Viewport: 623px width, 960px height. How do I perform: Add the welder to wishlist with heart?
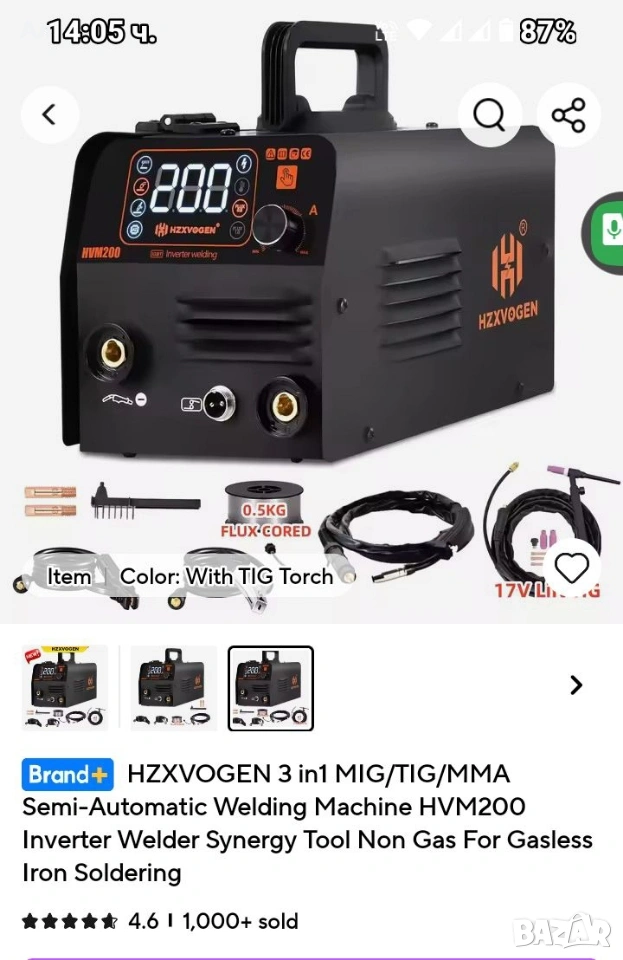(571, 569)
